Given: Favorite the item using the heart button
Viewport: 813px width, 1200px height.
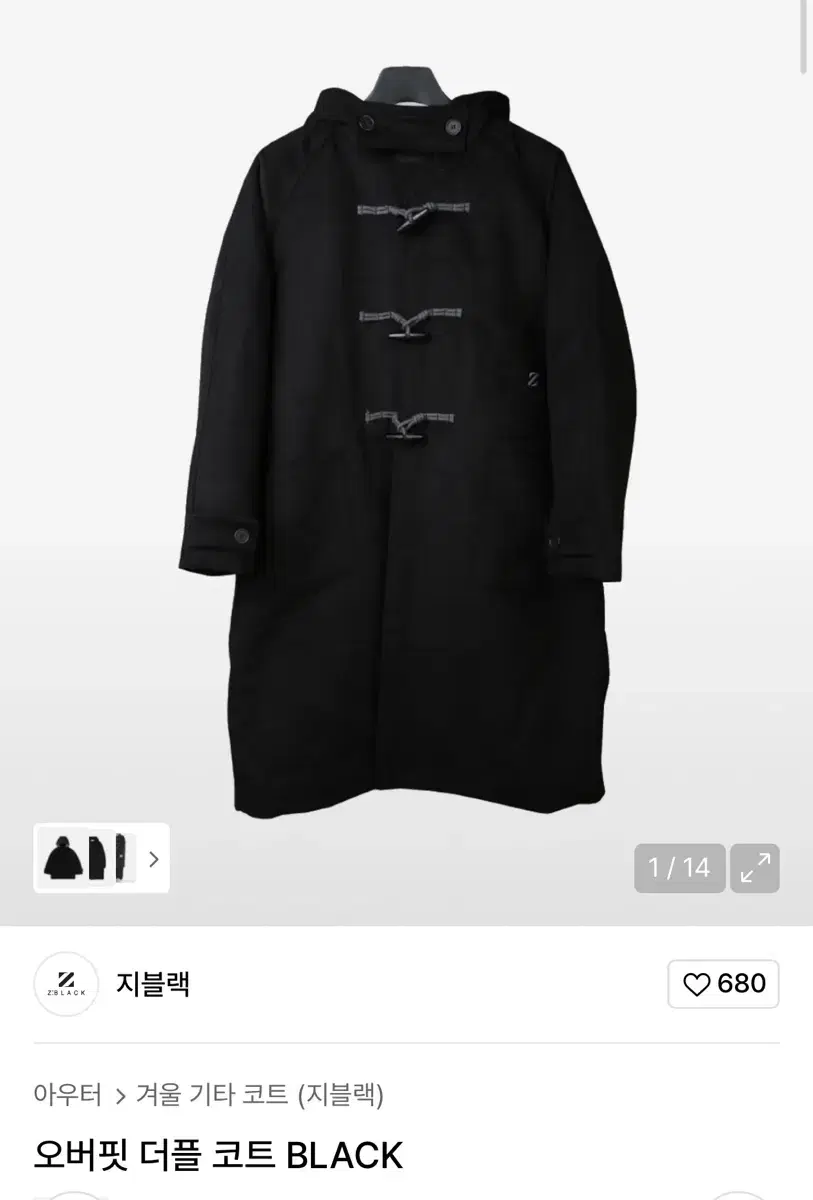Looking at the screenshot, I should [722, 984].
